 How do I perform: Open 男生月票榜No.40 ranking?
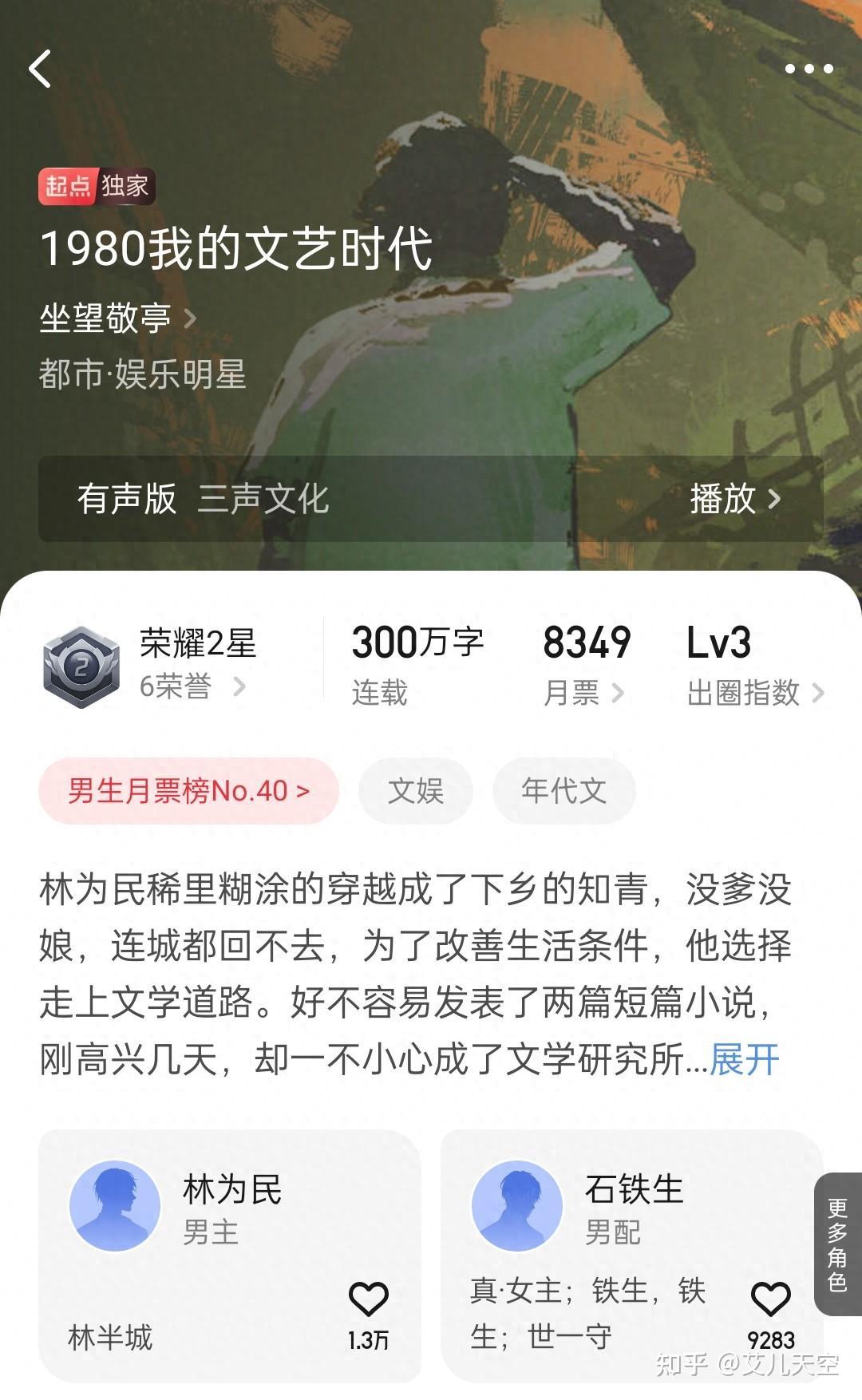188,791
